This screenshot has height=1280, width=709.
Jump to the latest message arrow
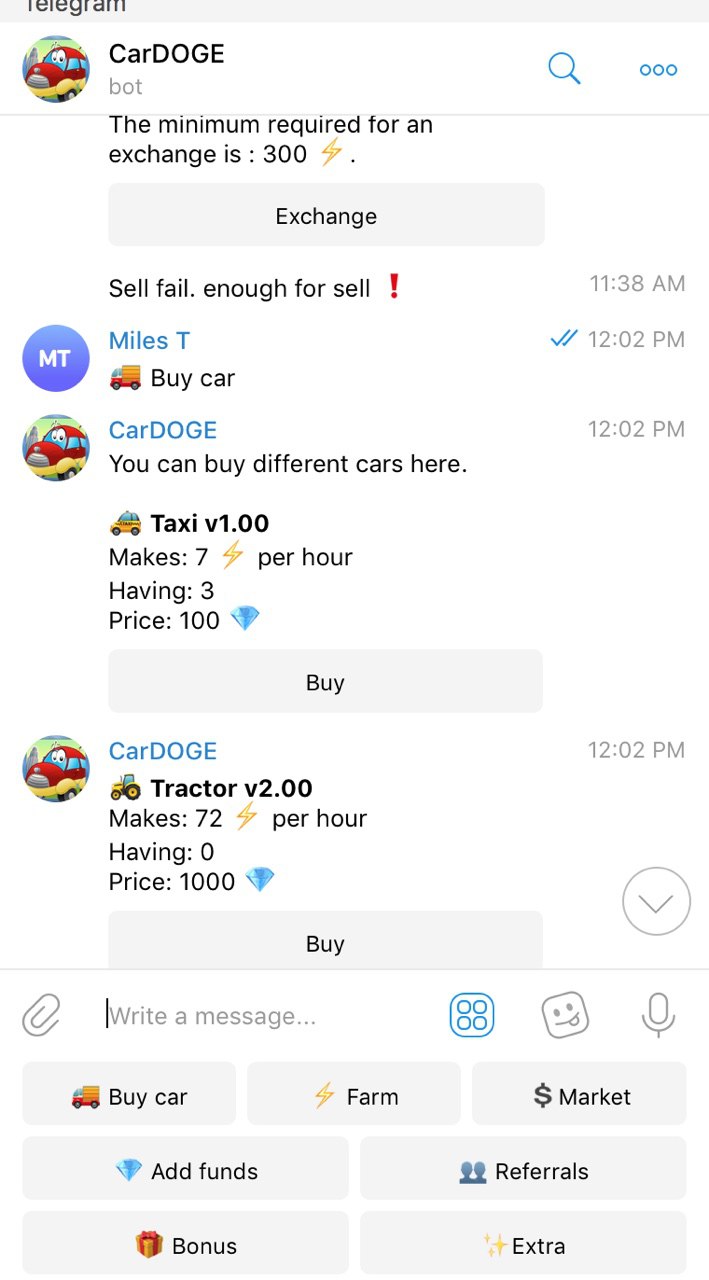coord(656,901)
